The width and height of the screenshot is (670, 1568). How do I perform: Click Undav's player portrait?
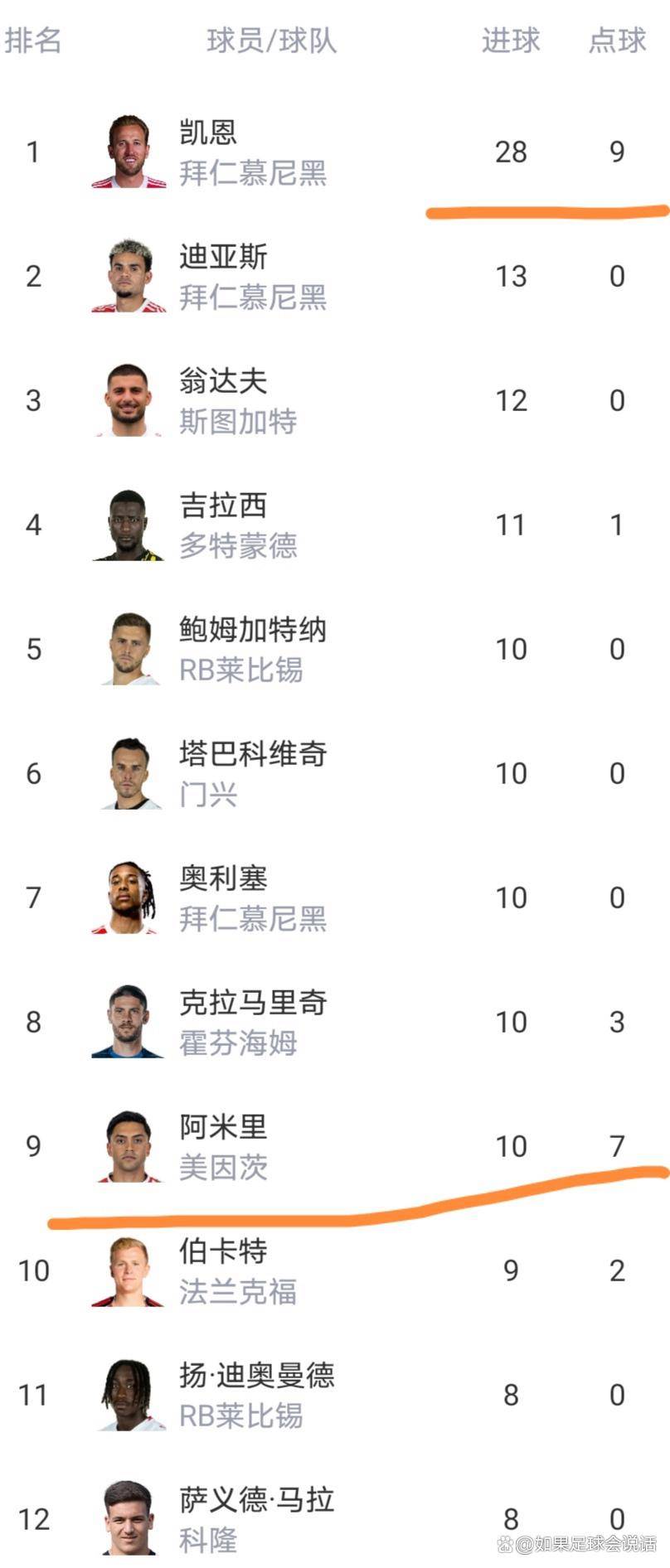(x=129, y=400)
